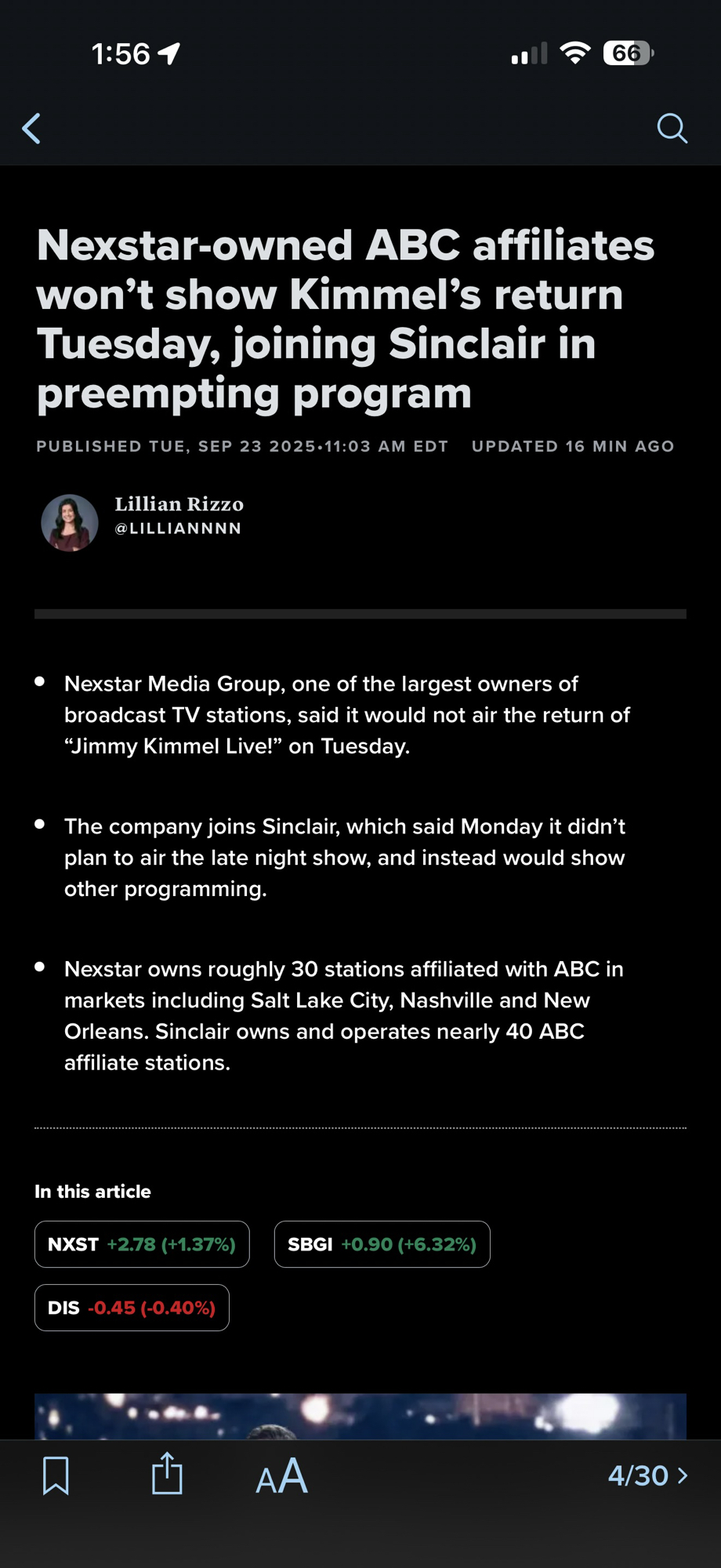The image size is (721, 1568).
Task: View the SBGI ticker details
Action: click(x=382, y=1244)
